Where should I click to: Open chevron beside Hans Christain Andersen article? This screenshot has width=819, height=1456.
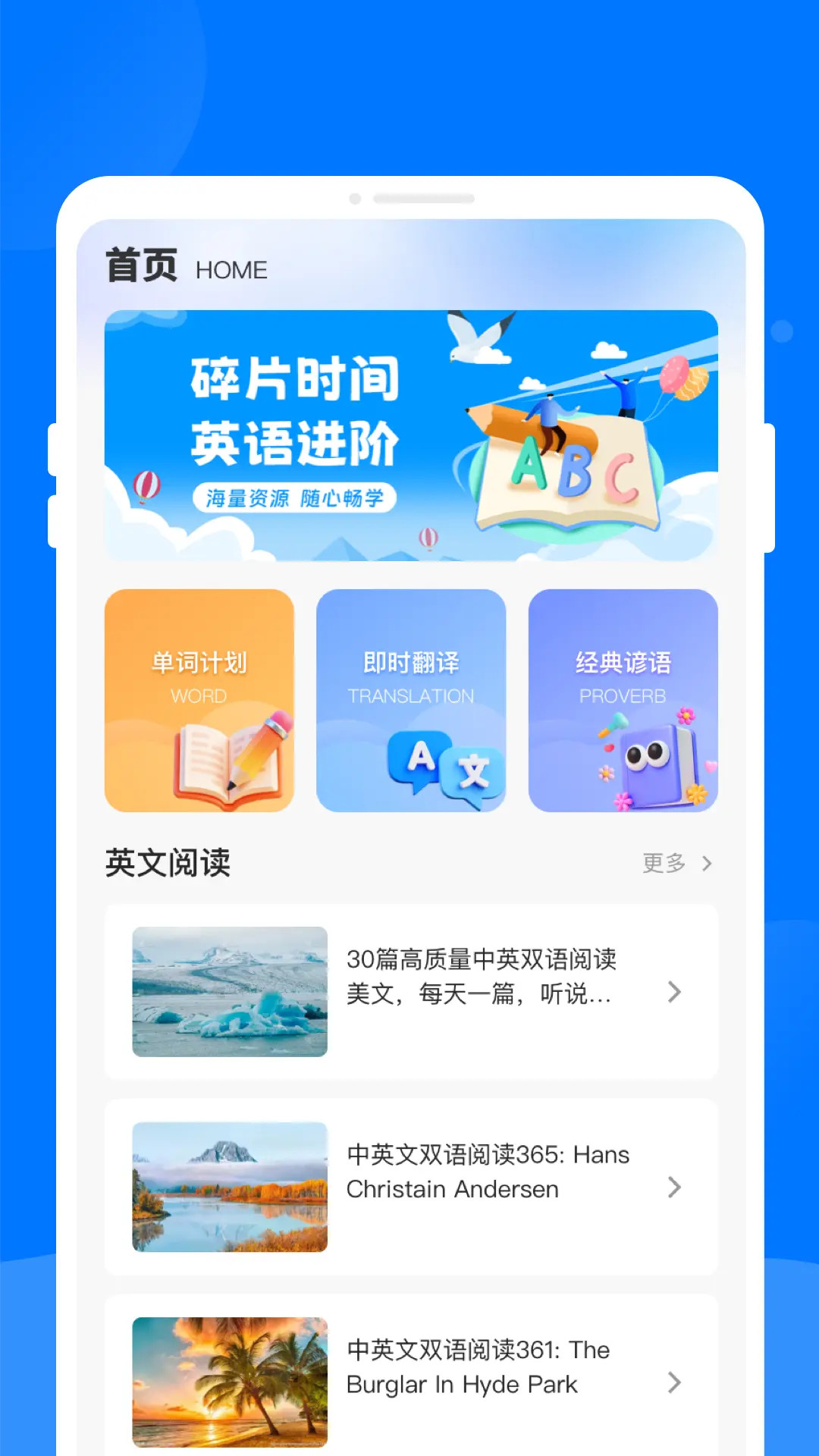coord(674,1188)
